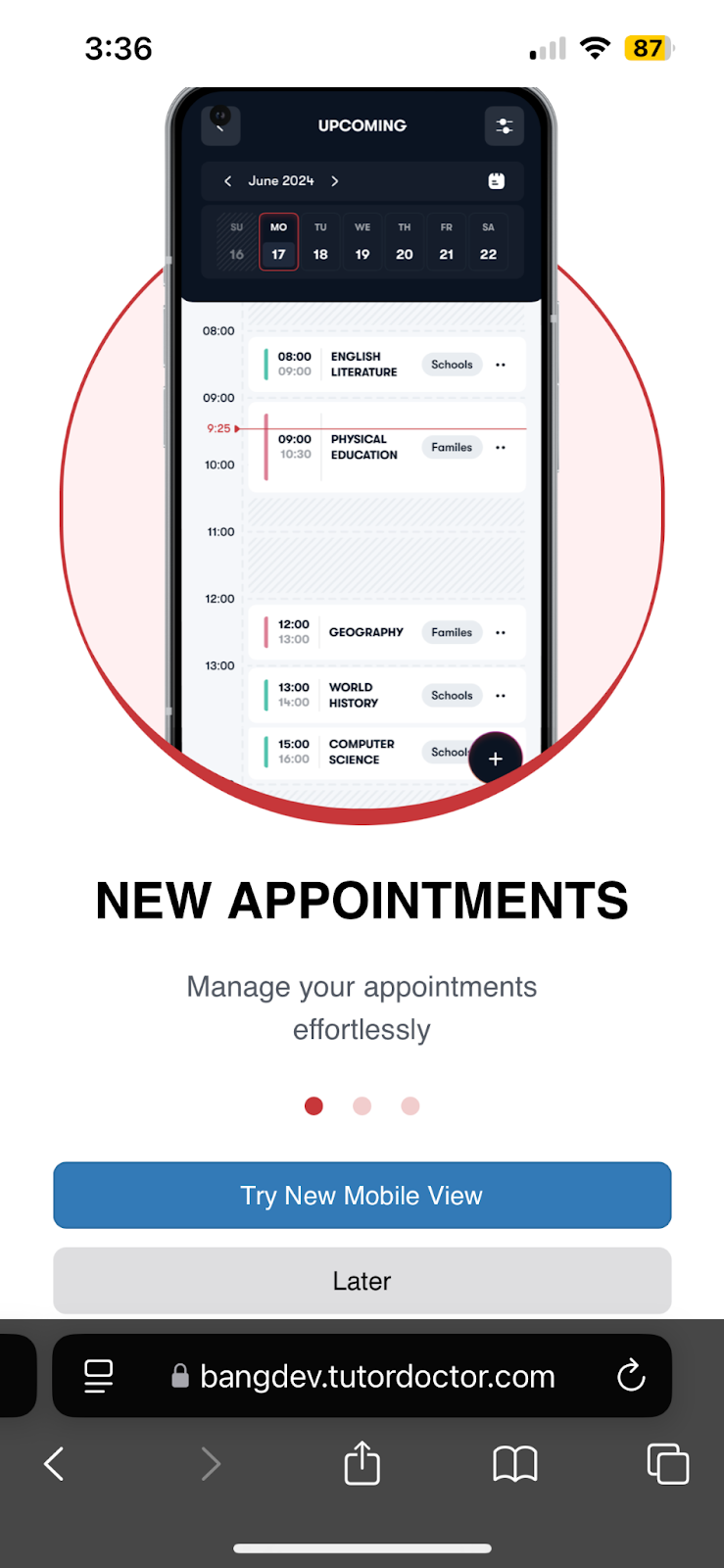Jump to the third onboarding page dot
724x1568 pixels.
click(x=410, y=1105)
